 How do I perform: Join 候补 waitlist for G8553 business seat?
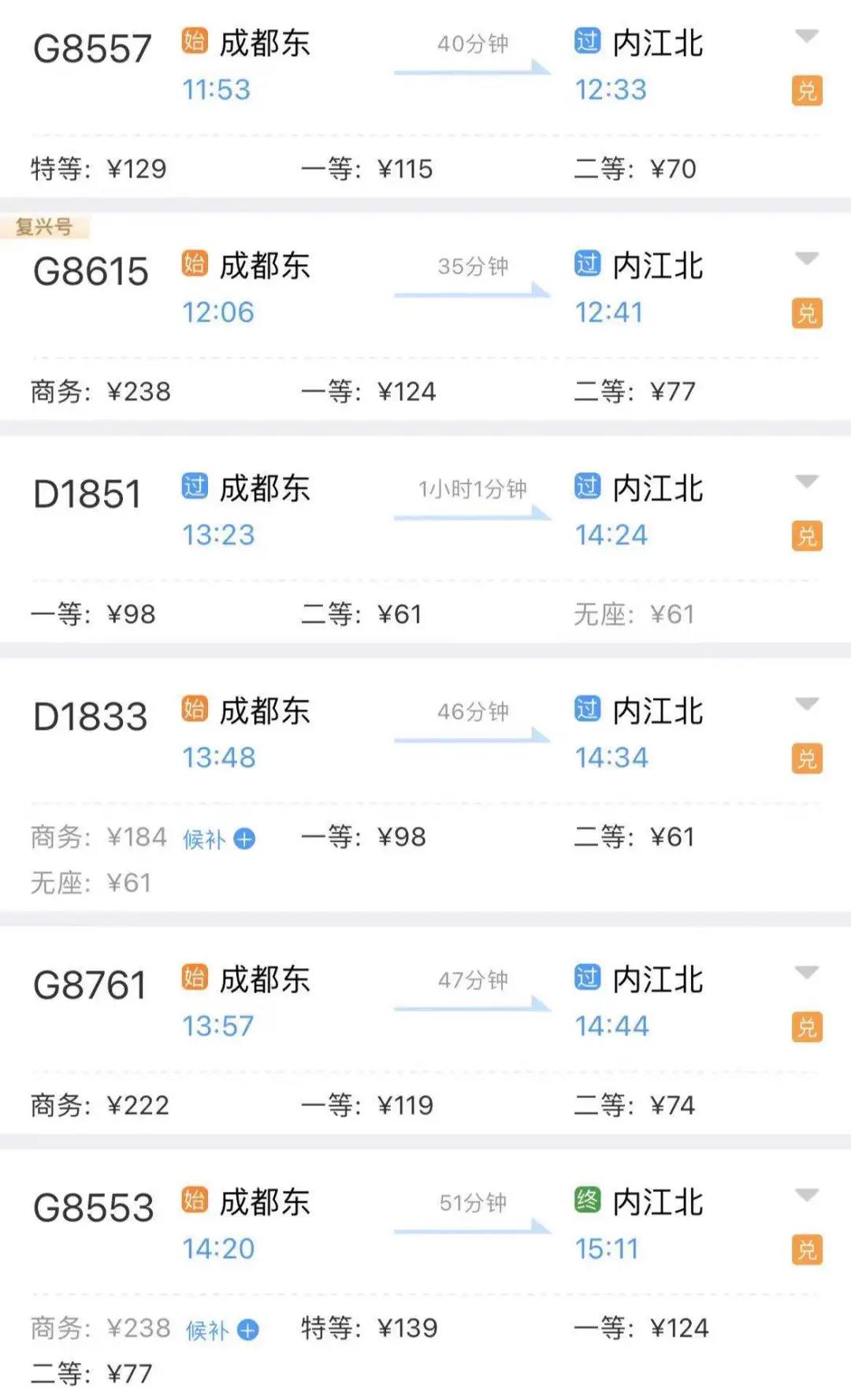point(222,1330)
